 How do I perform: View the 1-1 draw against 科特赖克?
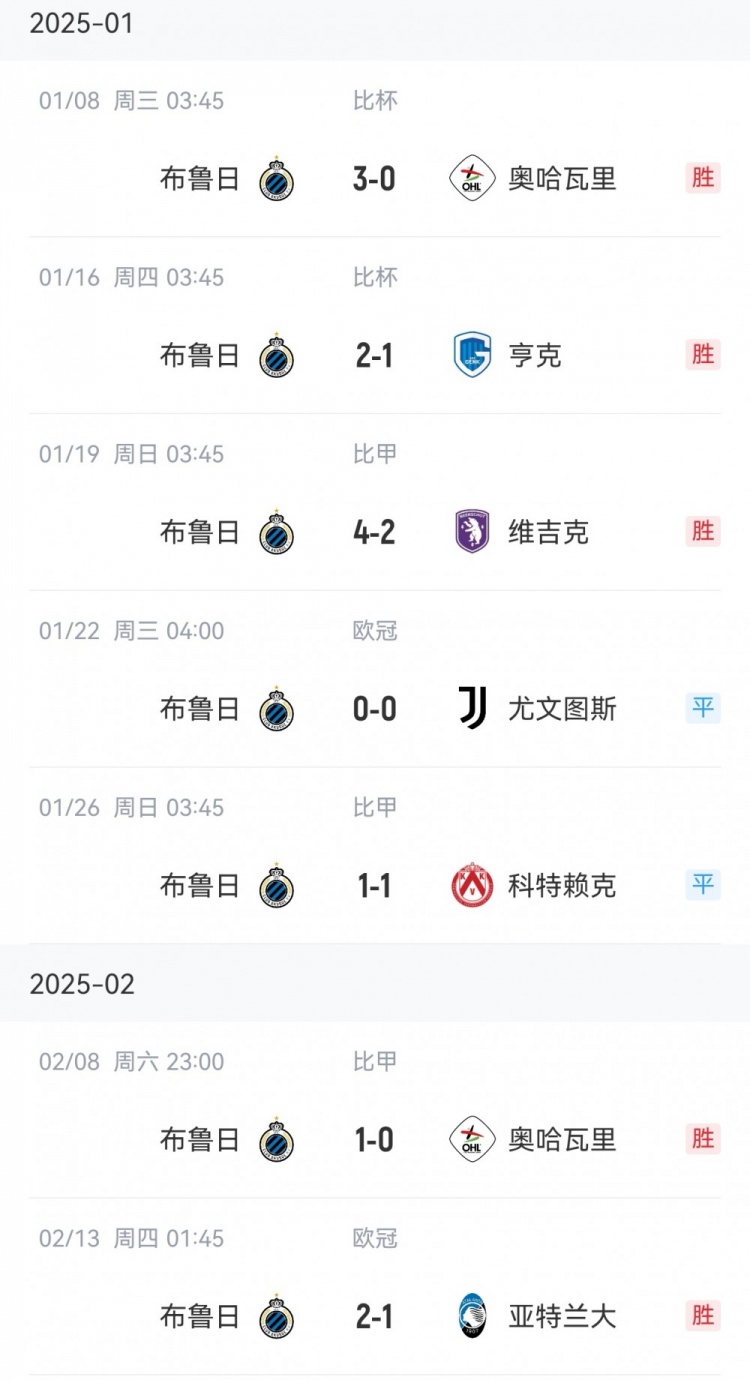click(375, 886)
